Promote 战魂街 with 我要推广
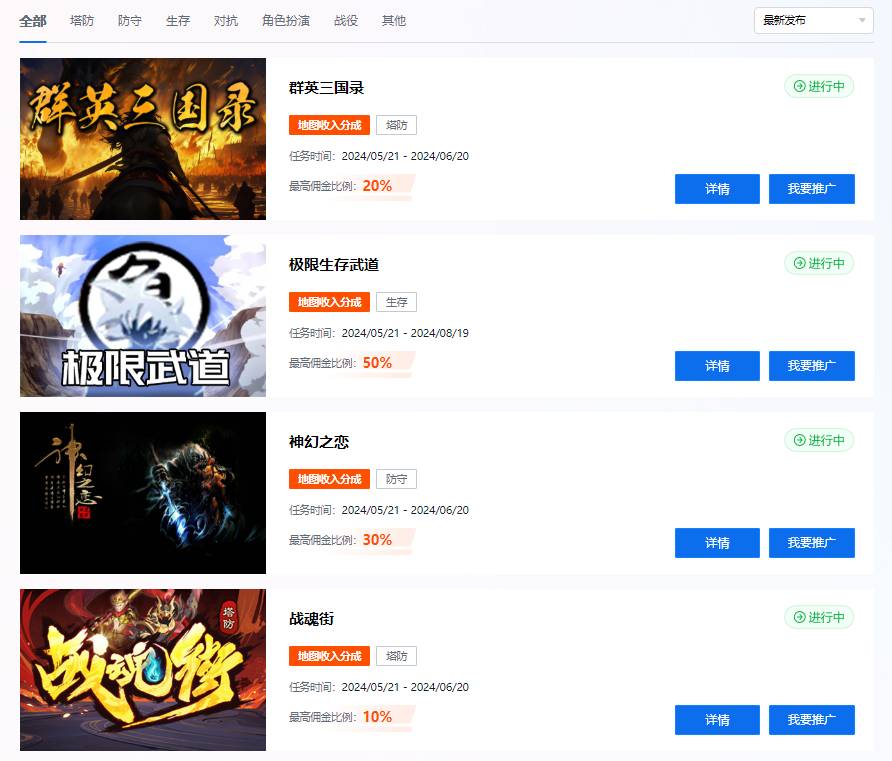The height and width of the screenshot is (761, 892). 811,720
